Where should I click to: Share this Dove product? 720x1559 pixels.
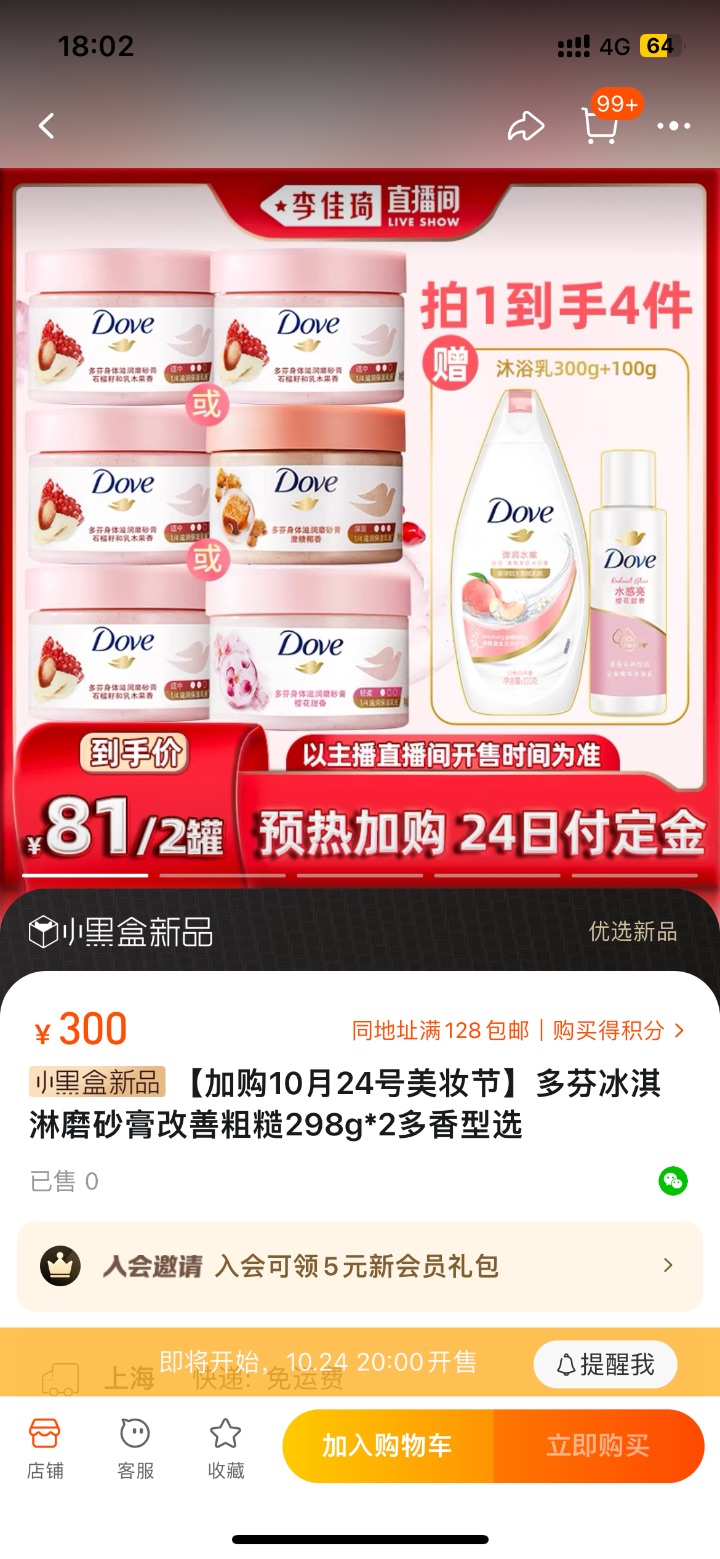[x=526, y=126]
